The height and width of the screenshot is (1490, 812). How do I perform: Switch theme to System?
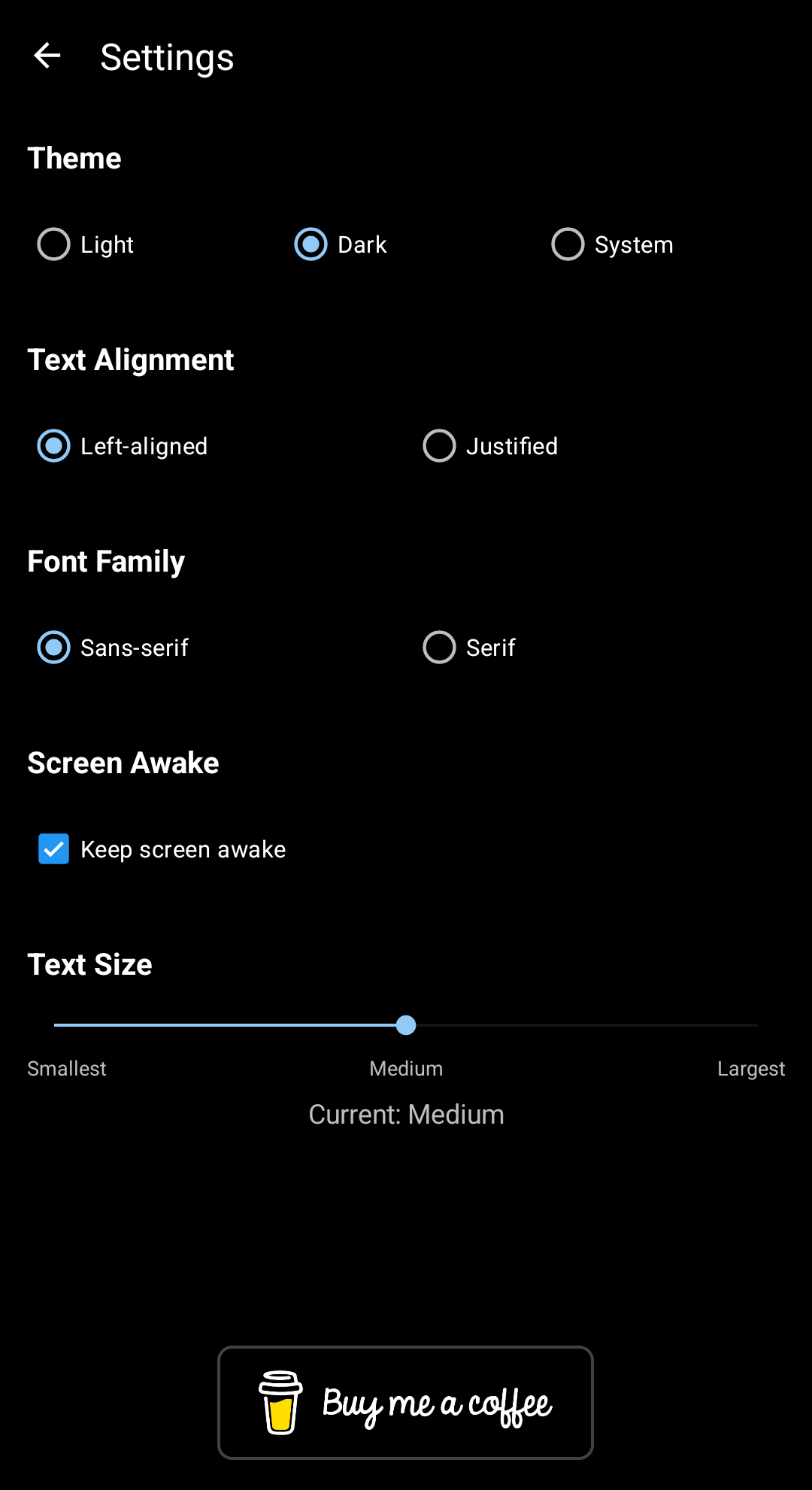click(568, 244)
